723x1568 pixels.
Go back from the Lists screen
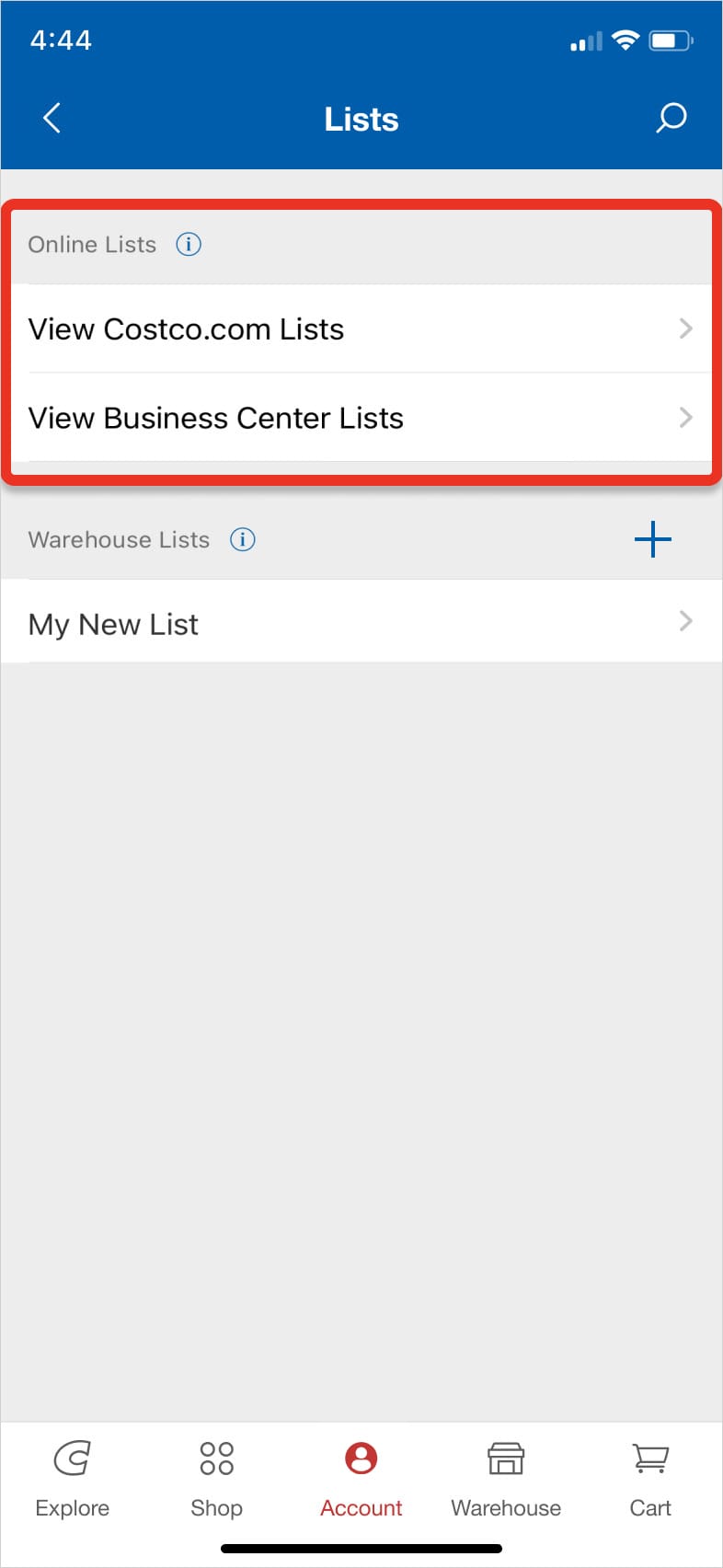[52, 118]
